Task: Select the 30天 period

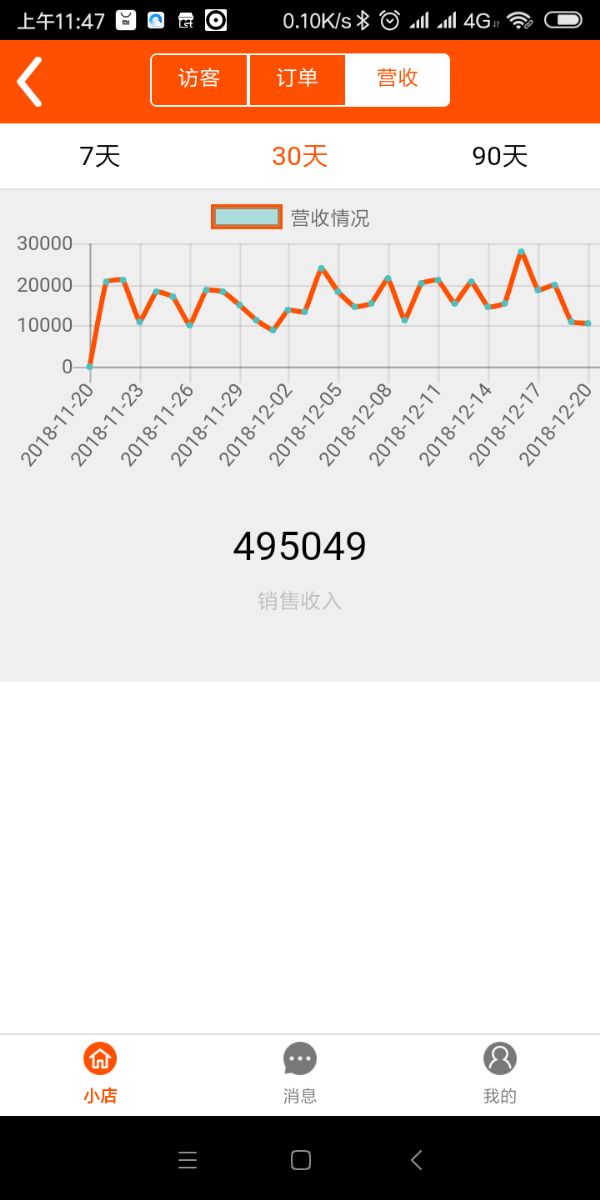Action: tap(300, 156)
